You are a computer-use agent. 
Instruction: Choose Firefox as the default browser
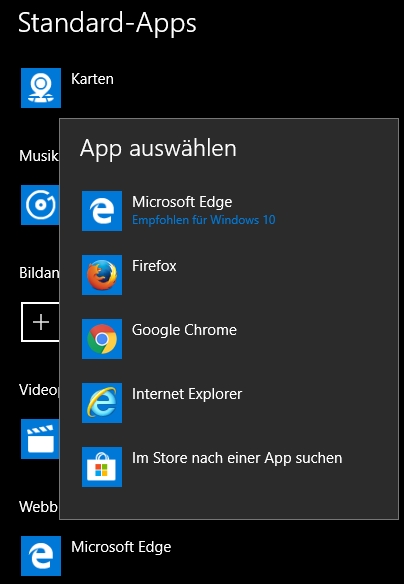(229, 275)
